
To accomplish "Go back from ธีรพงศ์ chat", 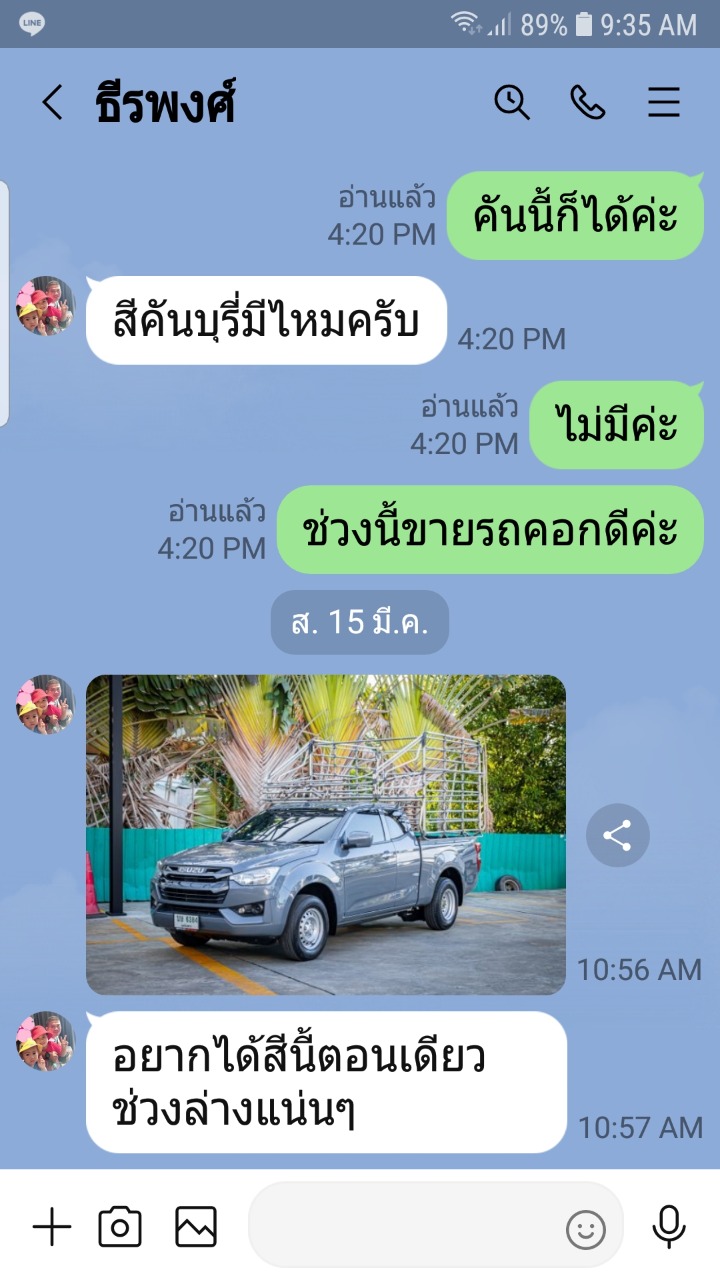I will click(x=52, y=103).
